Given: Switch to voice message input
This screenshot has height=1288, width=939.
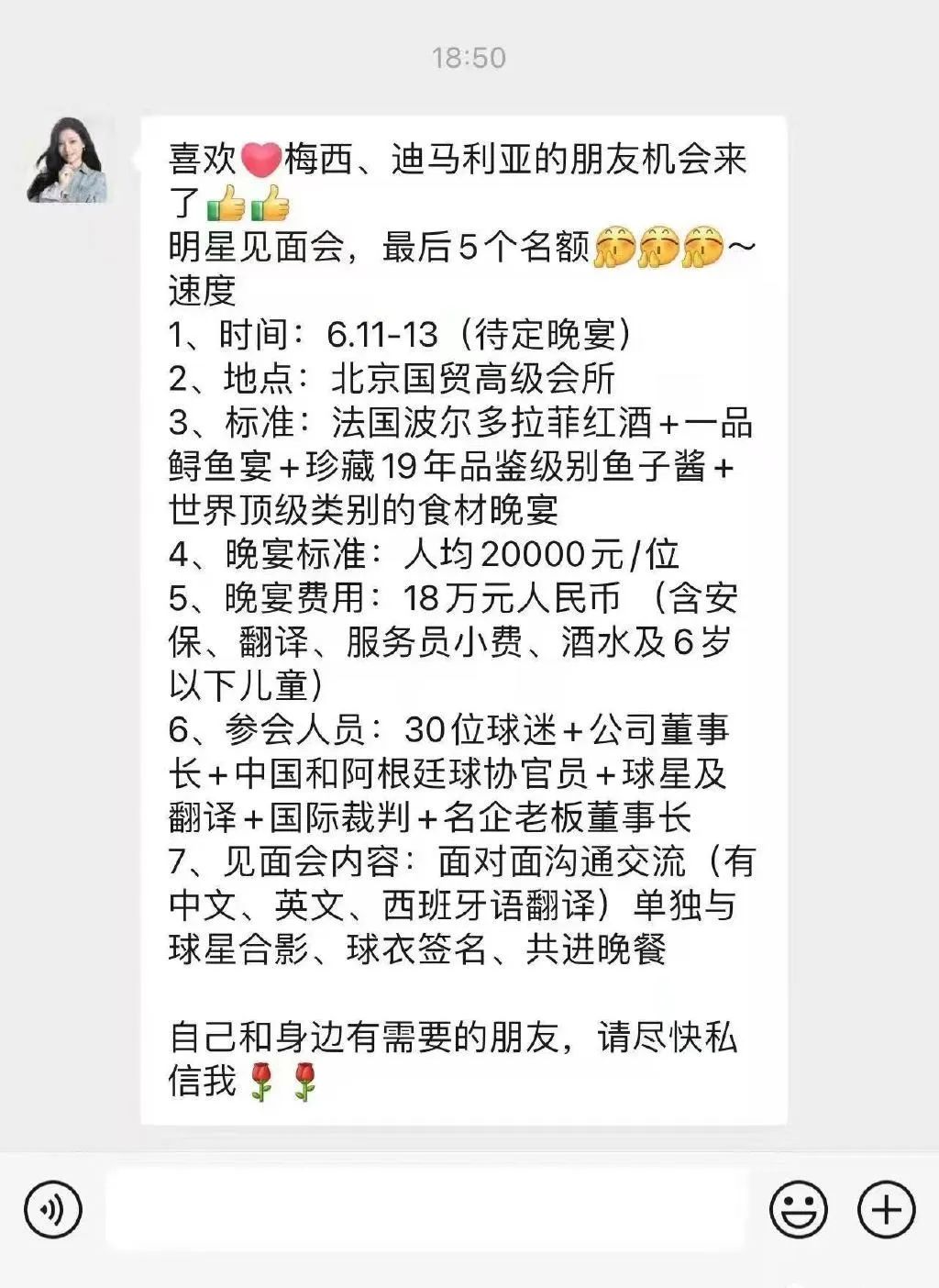Looking at the screenshot, I should 53,1209.
